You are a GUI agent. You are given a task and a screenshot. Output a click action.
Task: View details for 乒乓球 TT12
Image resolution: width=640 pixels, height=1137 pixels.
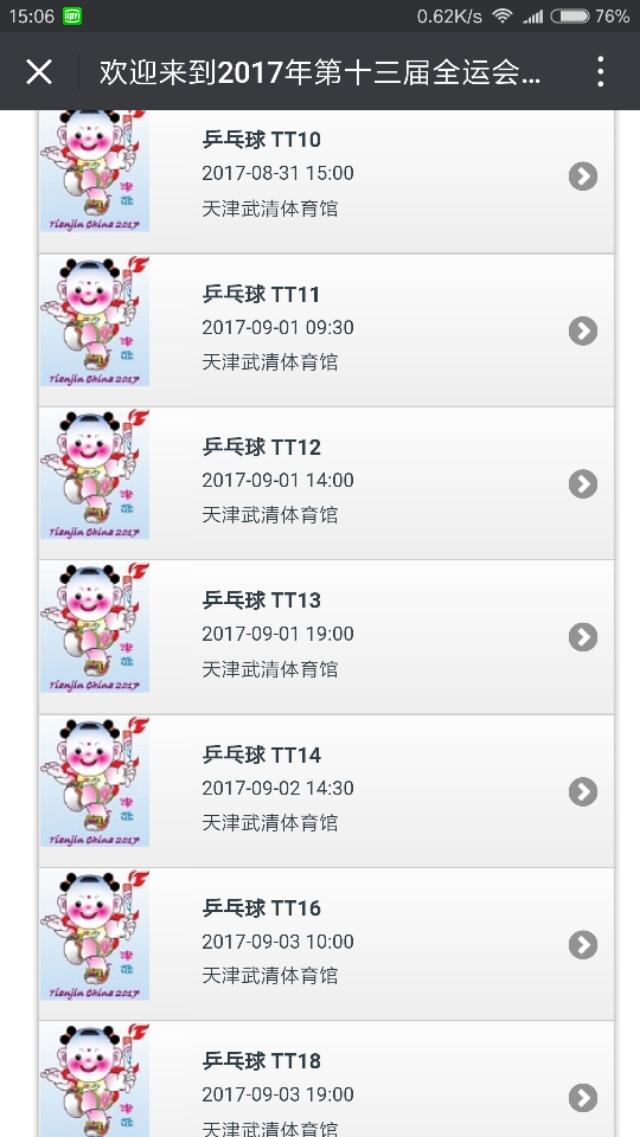[326, 484]
